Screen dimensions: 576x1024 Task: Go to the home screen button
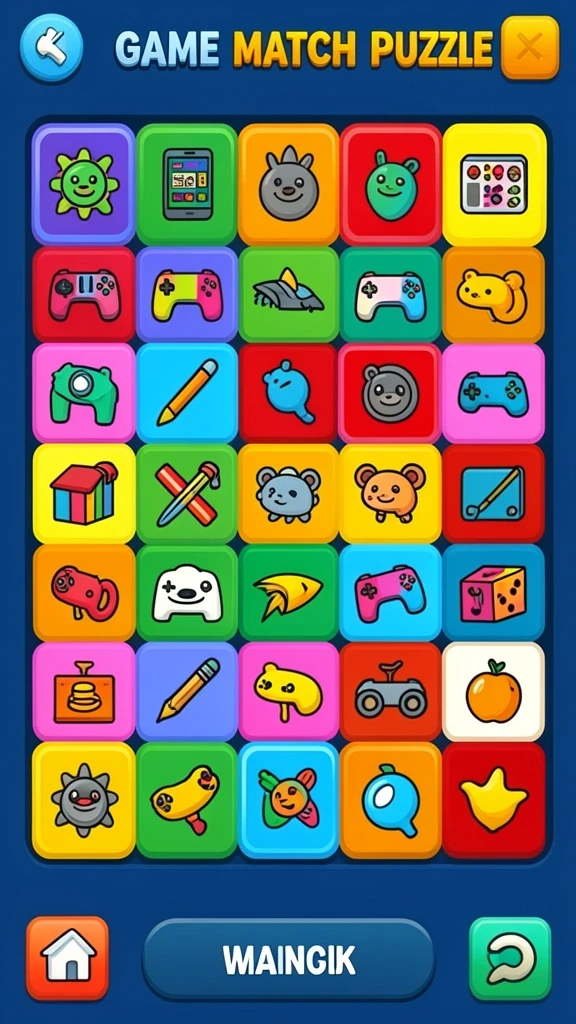click(x=67, y=958)
